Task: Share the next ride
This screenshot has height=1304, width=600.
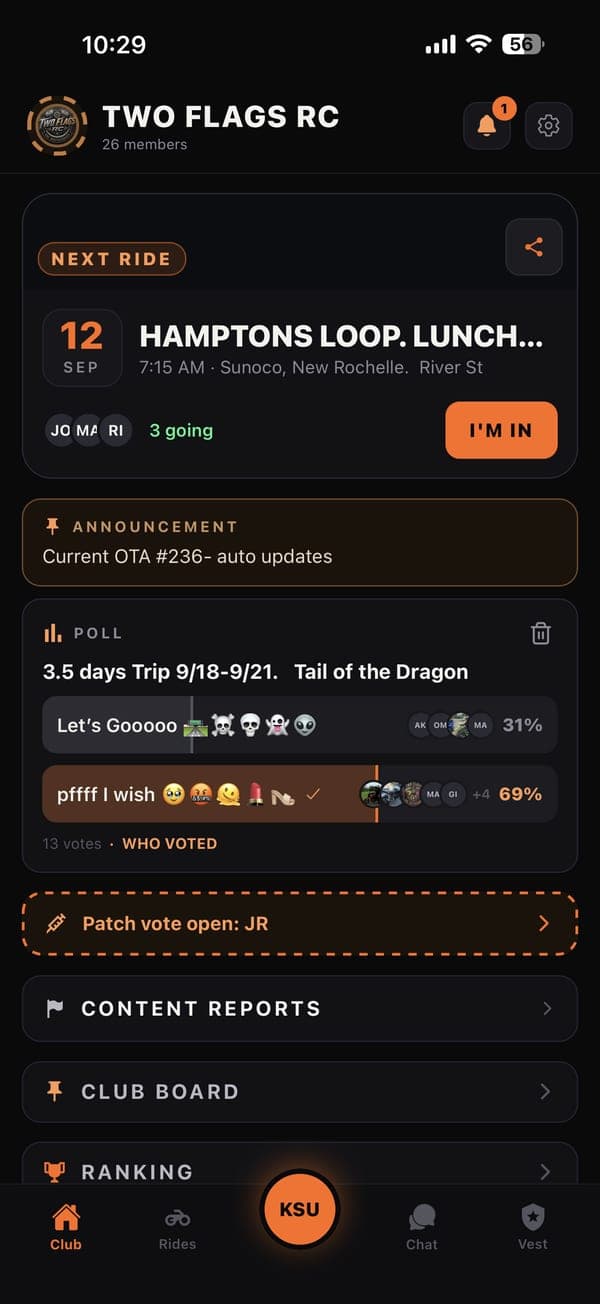Action: pyautogui.click(x=534, y=247)
